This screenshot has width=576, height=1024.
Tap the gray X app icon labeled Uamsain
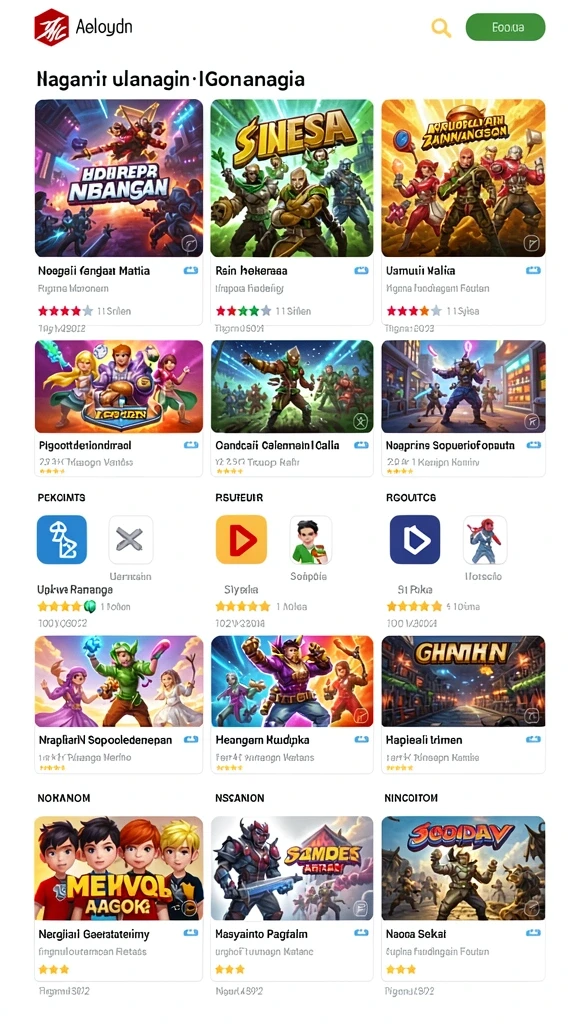click(131, 539)
